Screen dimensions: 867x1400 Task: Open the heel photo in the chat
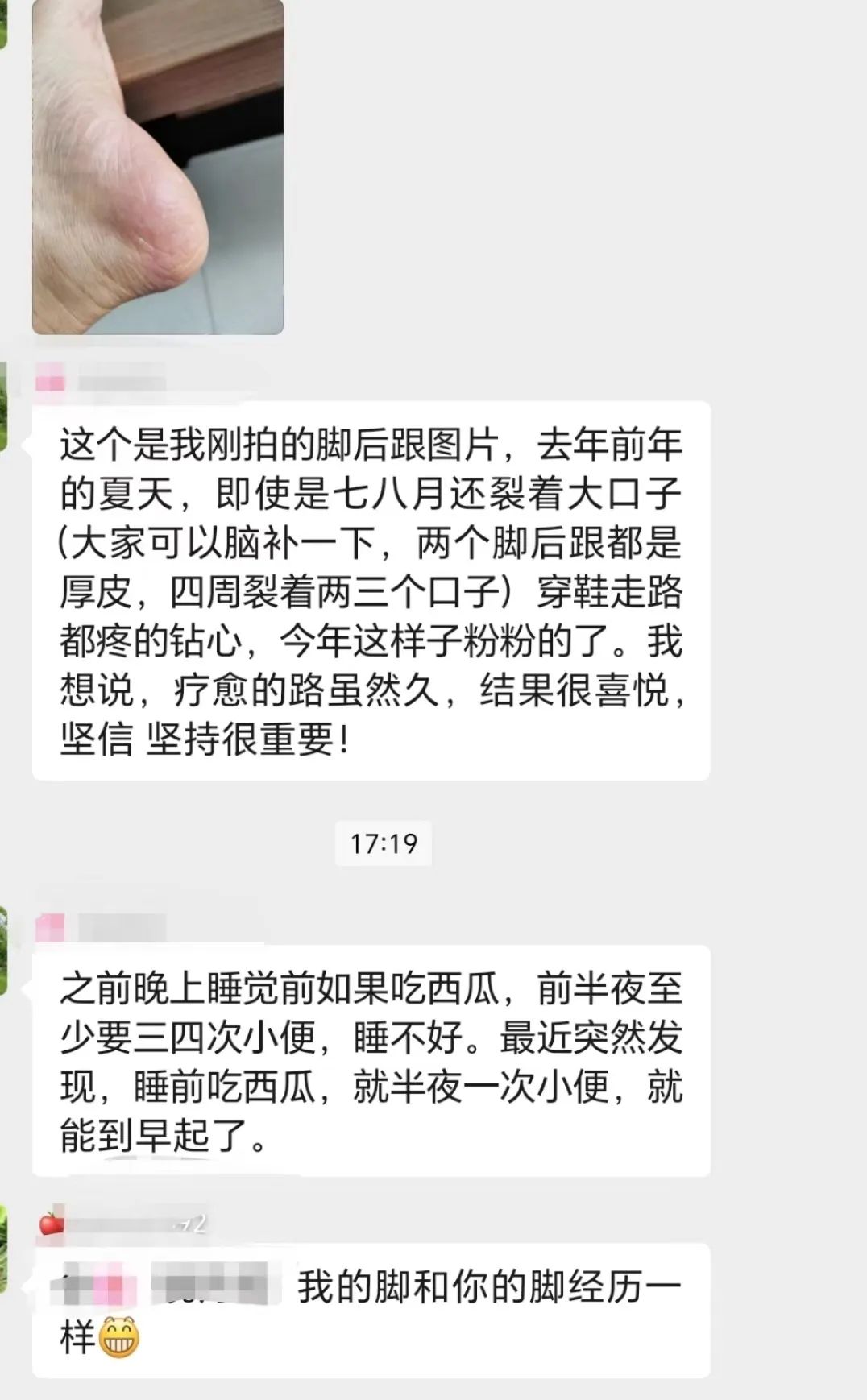[x=158, y=166]
